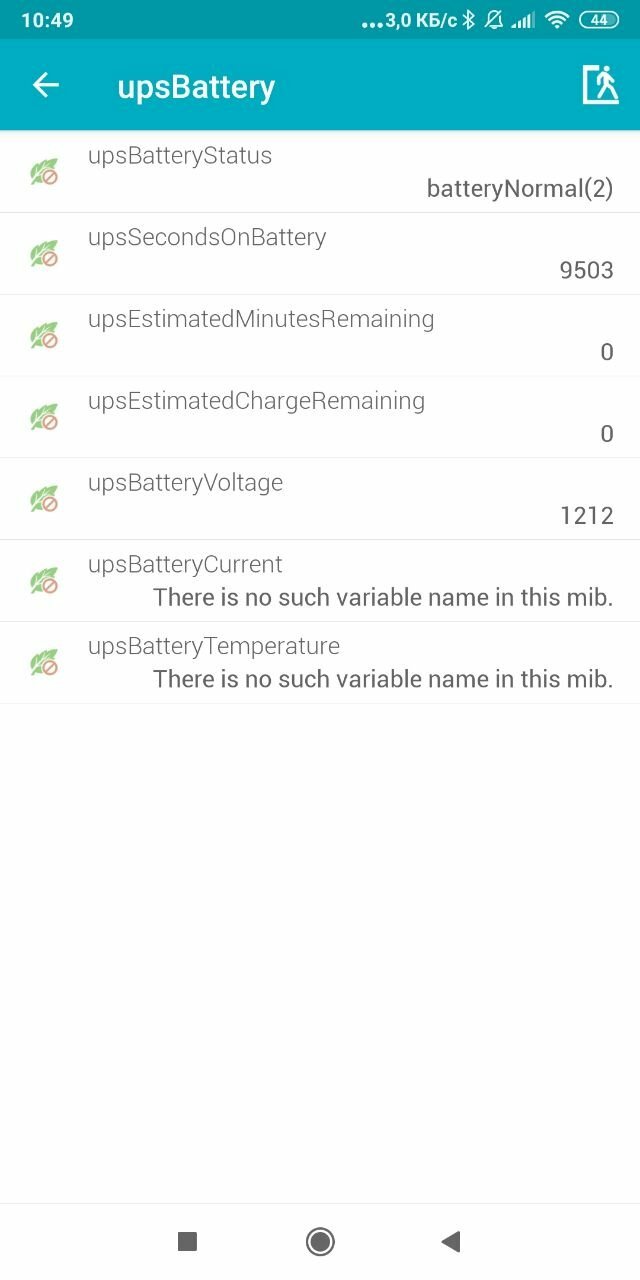Tap the system home button
The width and height of the screenshot is (640, 1280).
(x=320, y=1242)
